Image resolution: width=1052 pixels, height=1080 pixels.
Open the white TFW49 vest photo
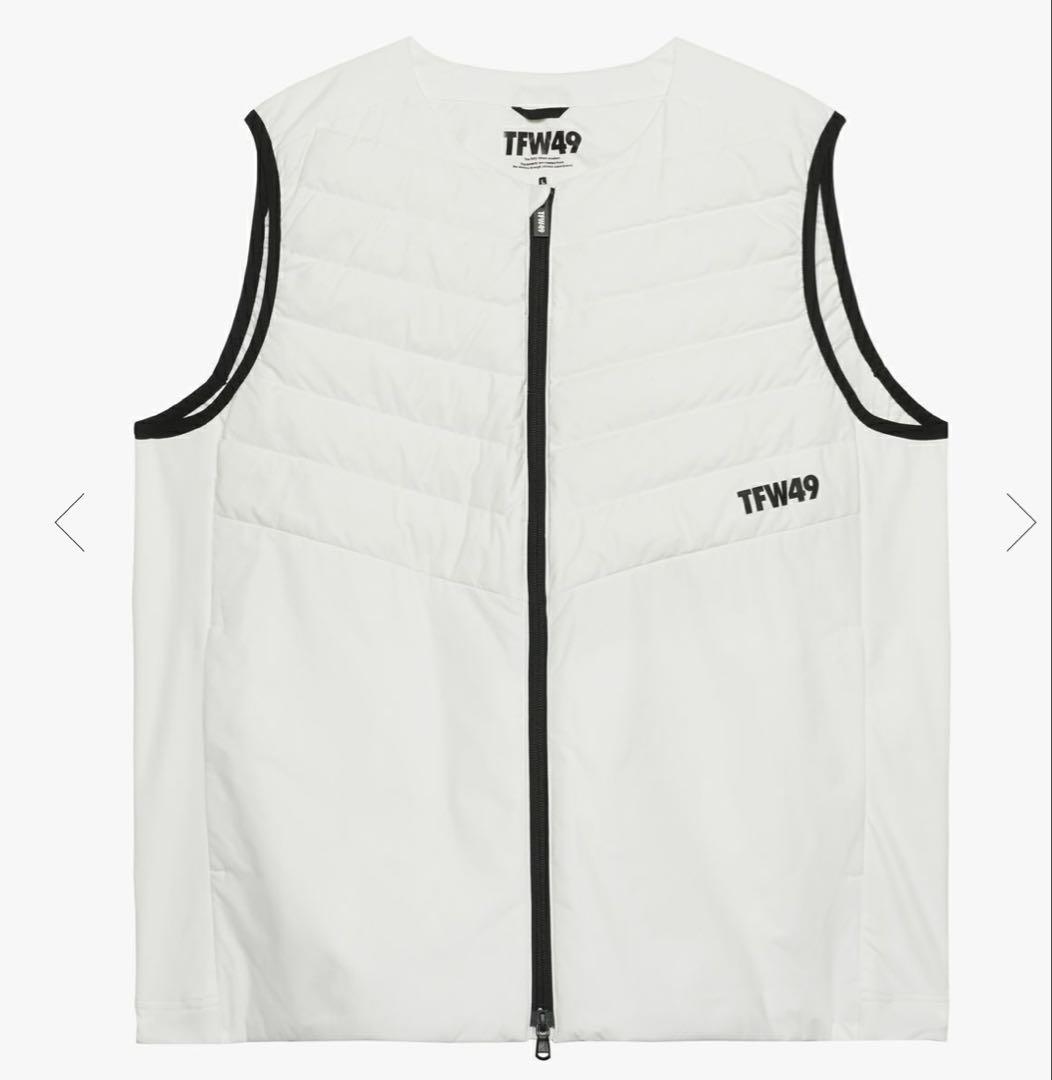(x=540, y=560)
